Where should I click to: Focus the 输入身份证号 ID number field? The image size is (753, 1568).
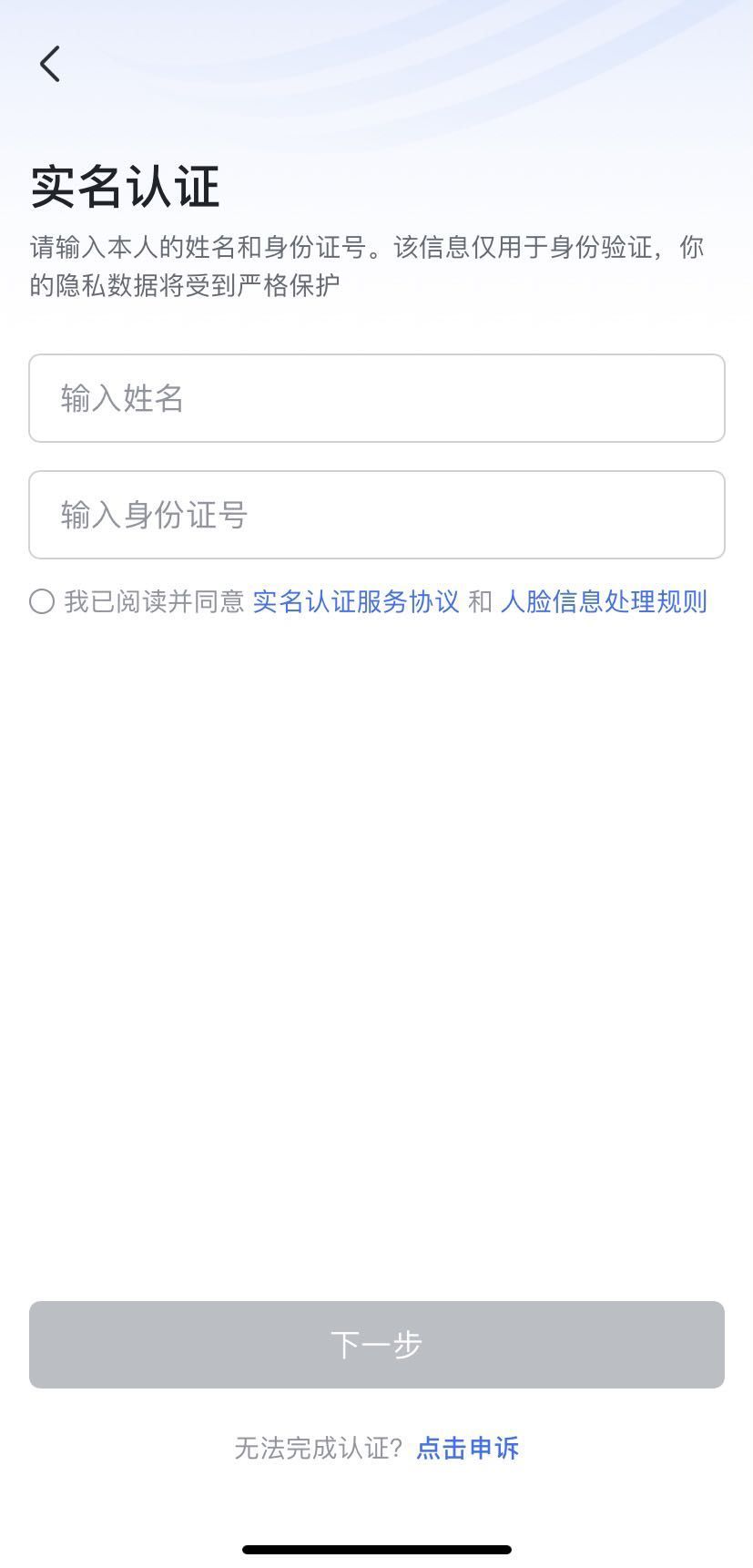[x=377, y=515]
